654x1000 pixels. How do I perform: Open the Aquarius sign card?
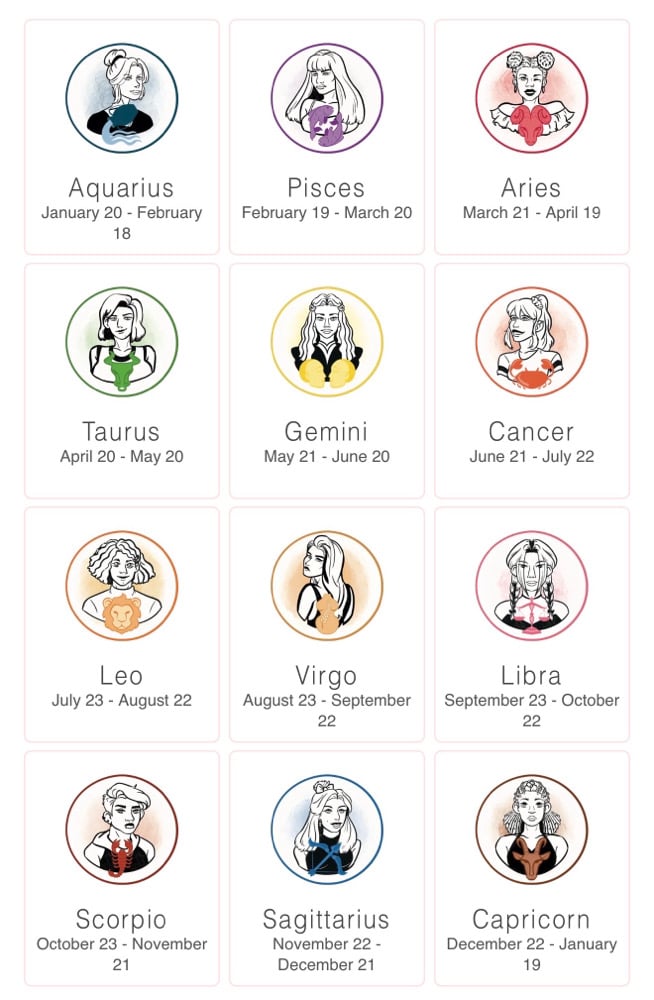tap(122, 137)
